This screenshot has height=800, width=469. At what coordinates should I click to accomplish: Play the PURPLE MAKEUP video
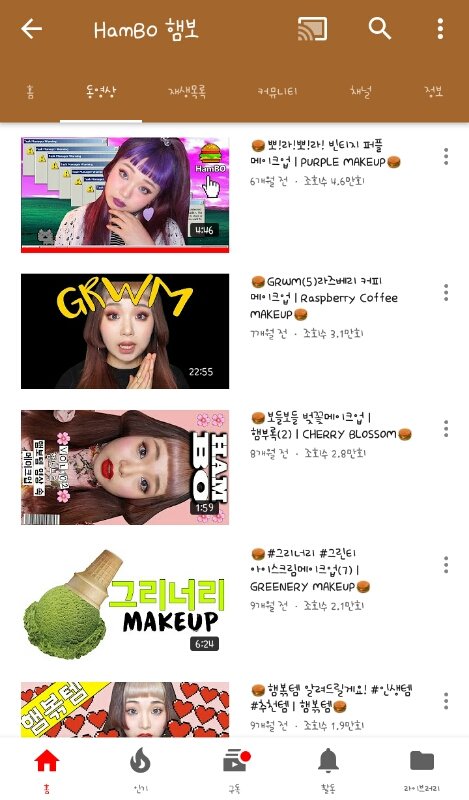pyautogui.click(x=125, y=195)
